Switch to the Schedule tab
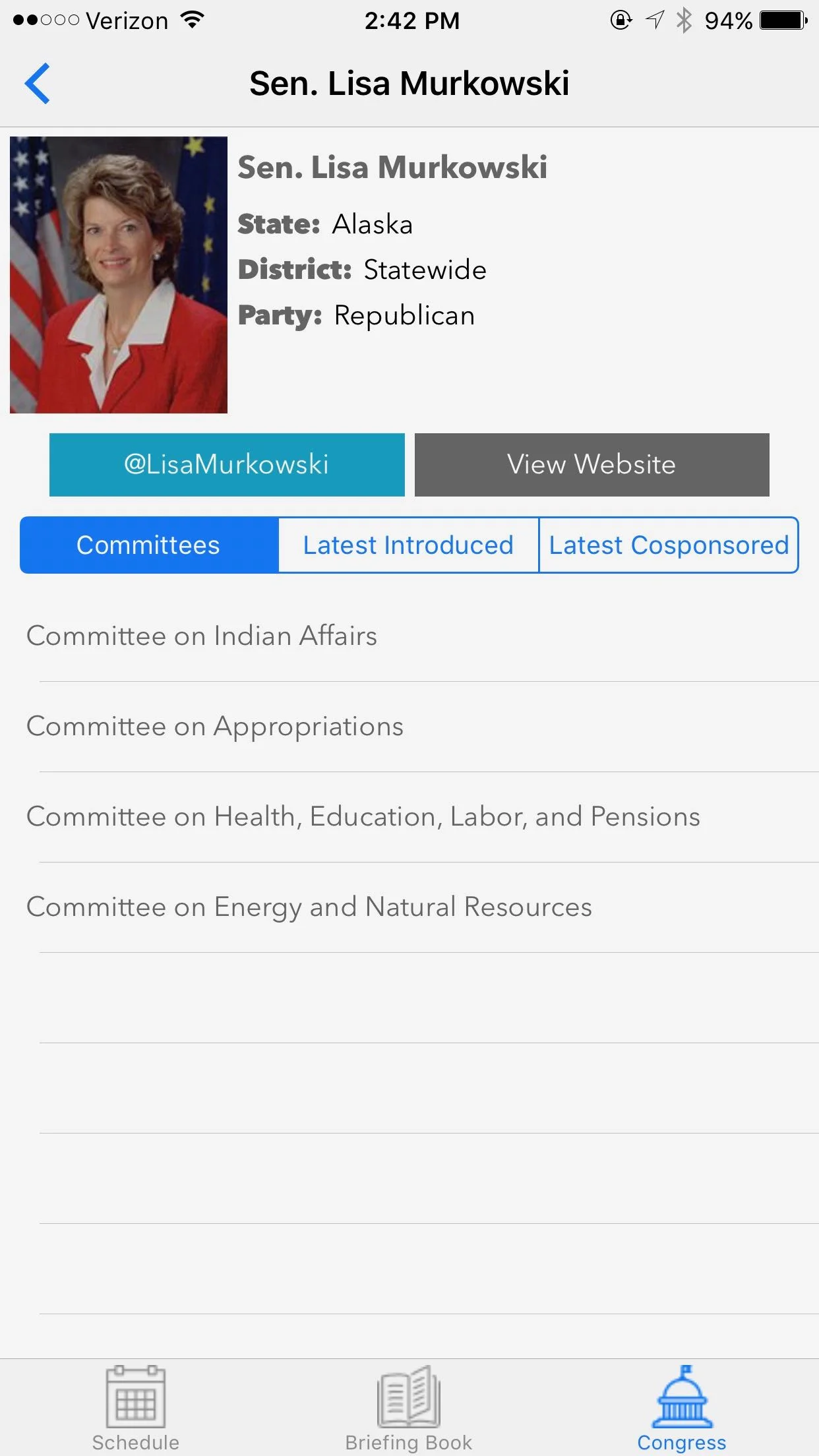 pos(136,1408)
